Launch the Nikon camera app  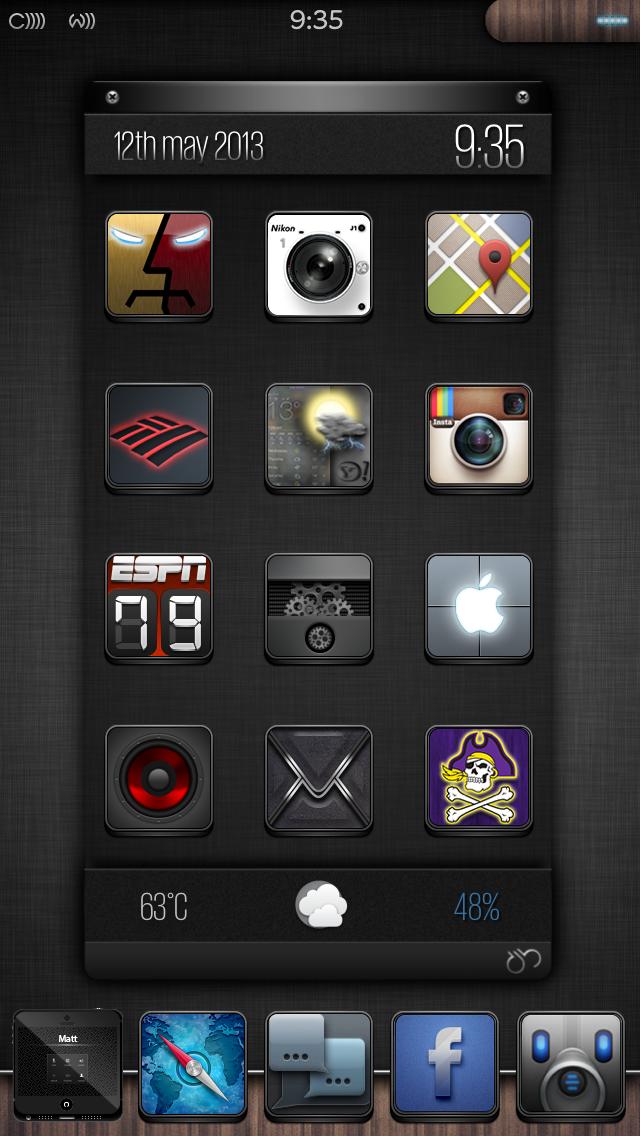[319, 265]
